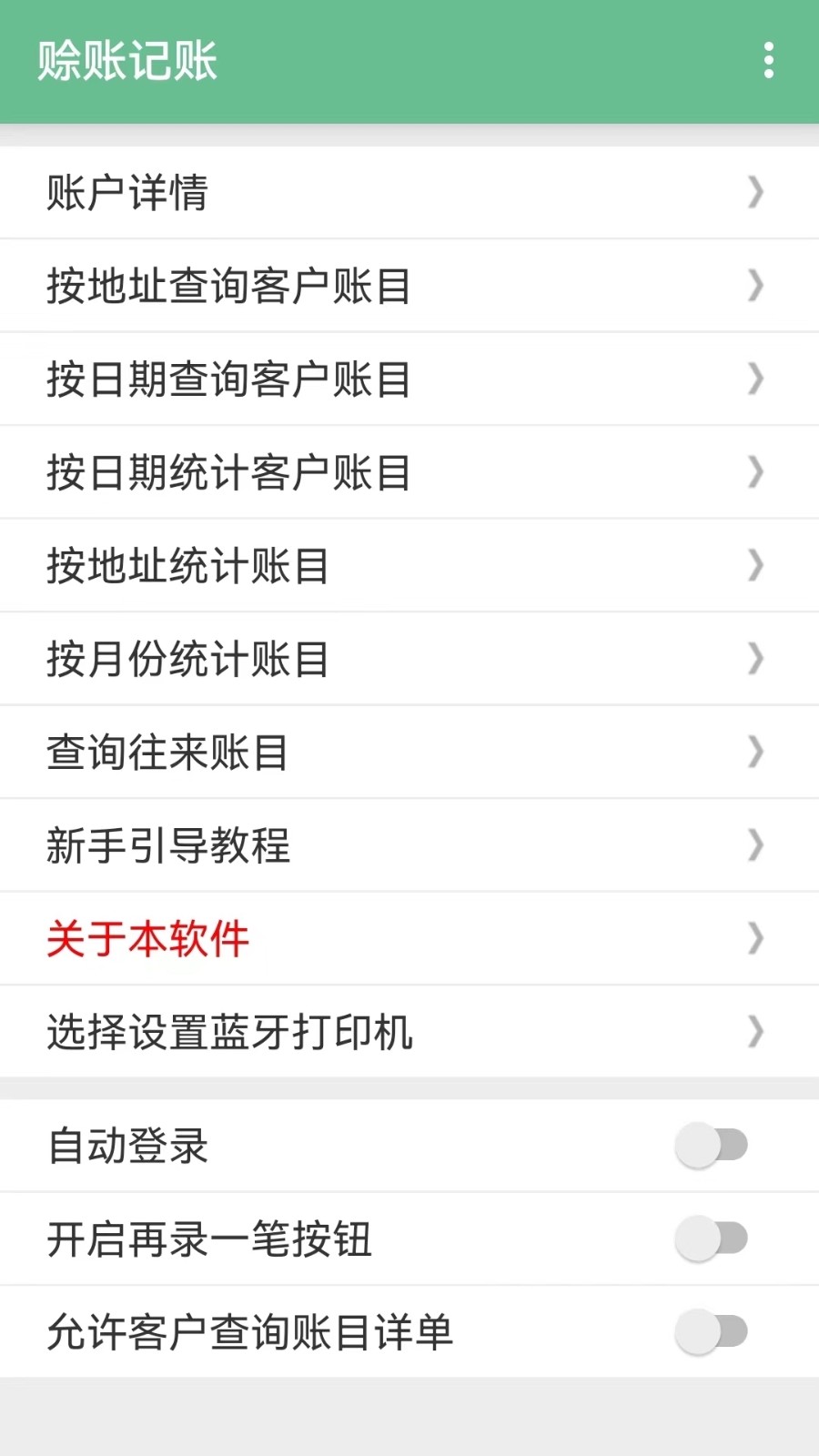
Task: Open 查询往来账目 transaction lookup
Action: tap(167, 752)
